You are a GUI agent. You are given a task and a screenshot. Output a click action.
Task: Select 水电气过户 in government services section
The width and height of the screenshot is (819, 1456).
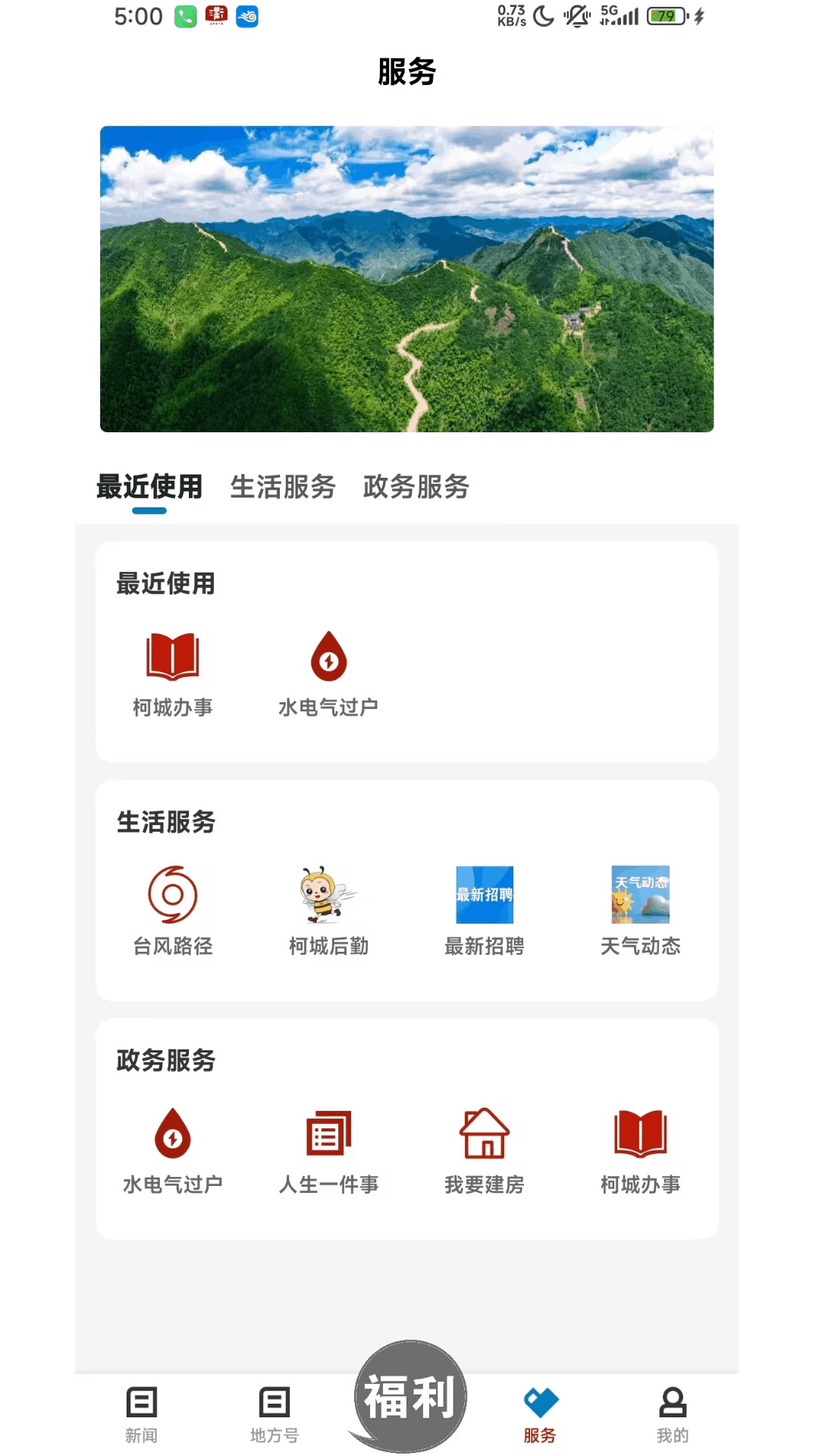[x=172, y=1149]
